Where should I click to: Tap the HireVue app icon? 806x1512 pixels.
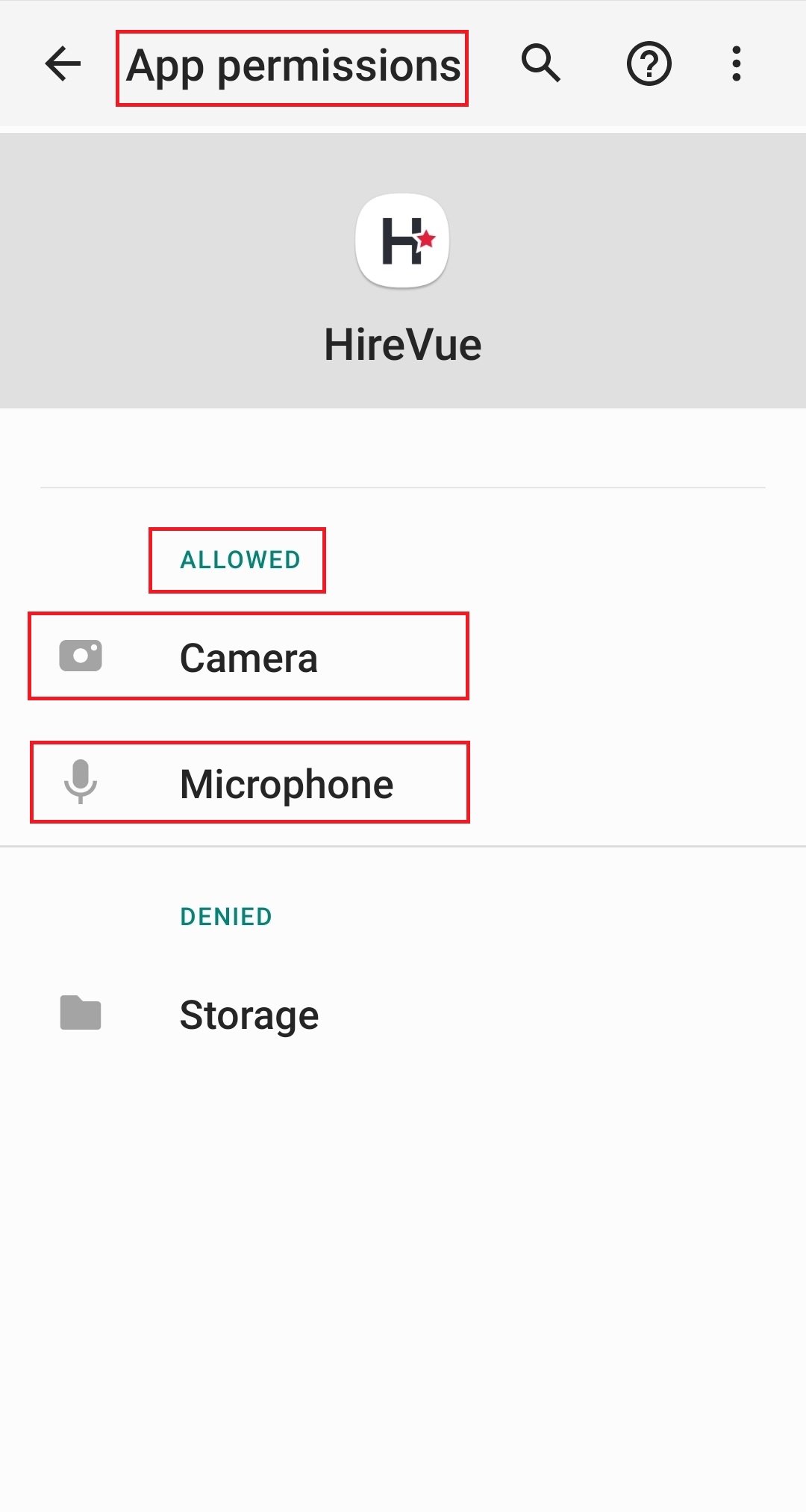tap(402, 240)
